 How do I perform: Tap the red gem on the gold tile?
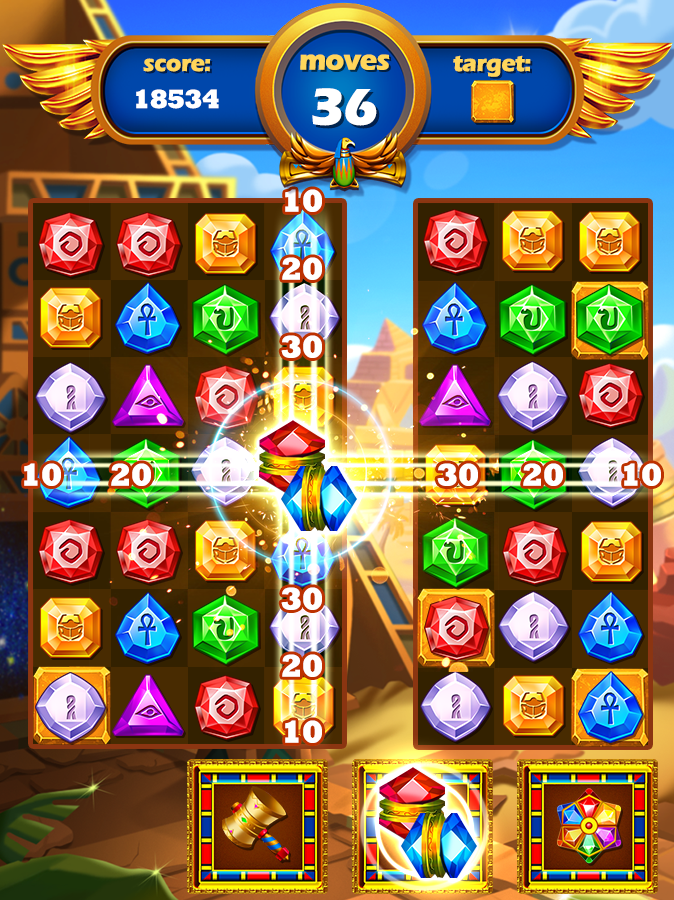[456, 627]
